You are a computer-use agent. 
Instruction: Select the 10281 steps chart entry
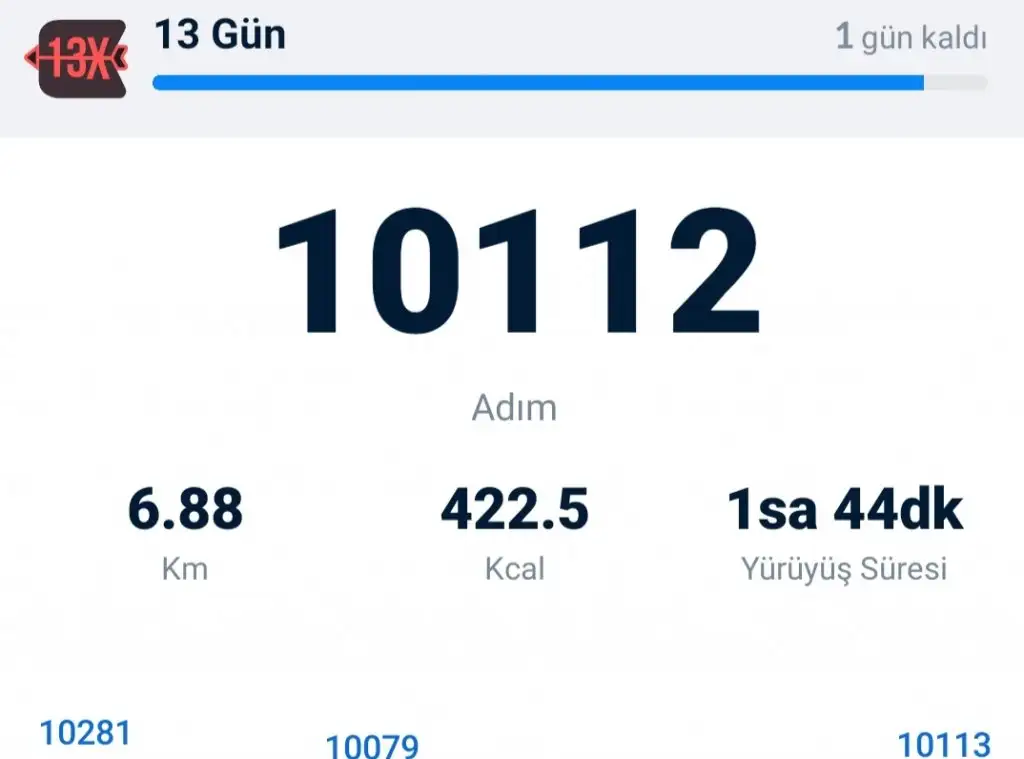pyautogui.click(x=85, y=732)
